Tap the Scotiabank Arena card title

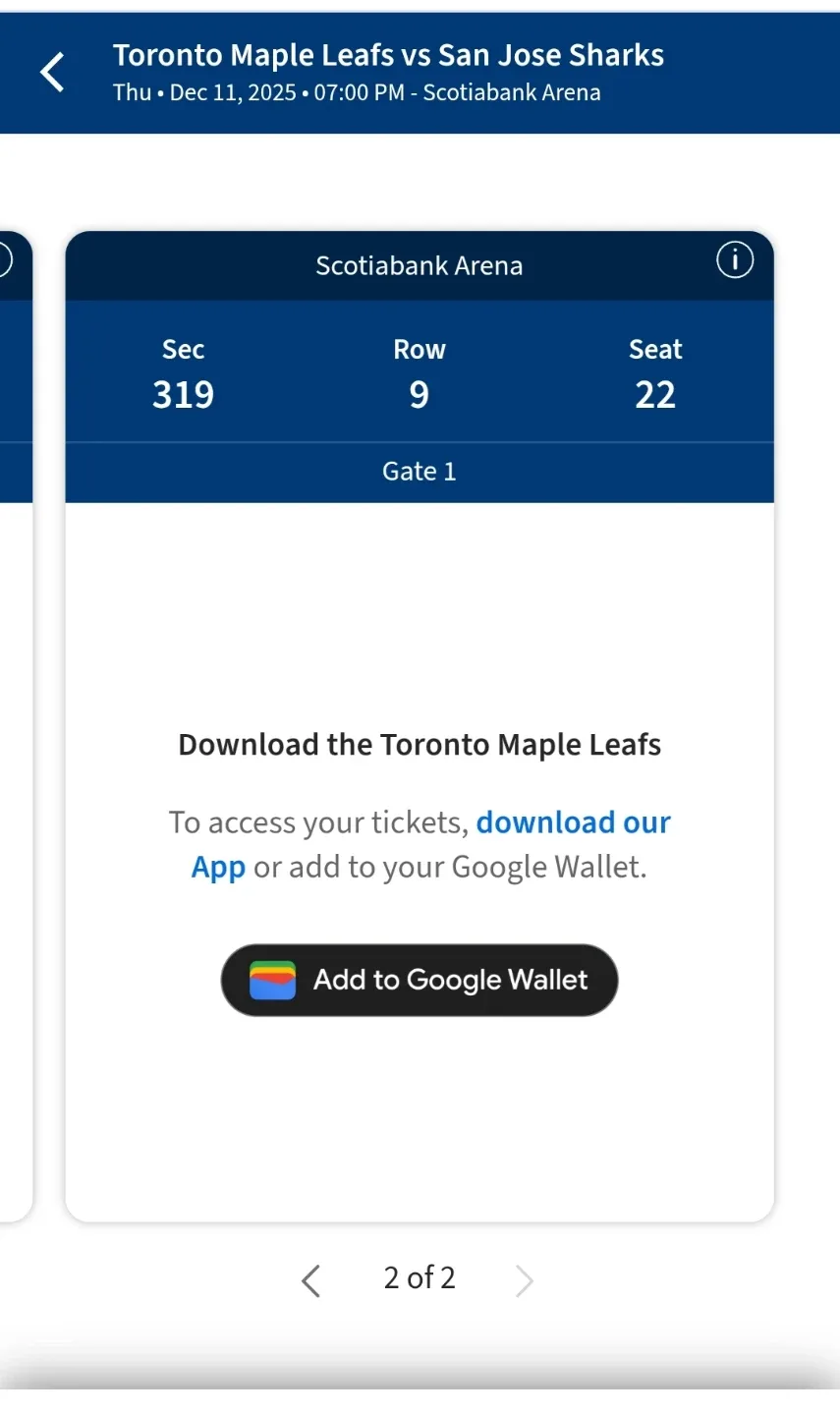(419, 265)
